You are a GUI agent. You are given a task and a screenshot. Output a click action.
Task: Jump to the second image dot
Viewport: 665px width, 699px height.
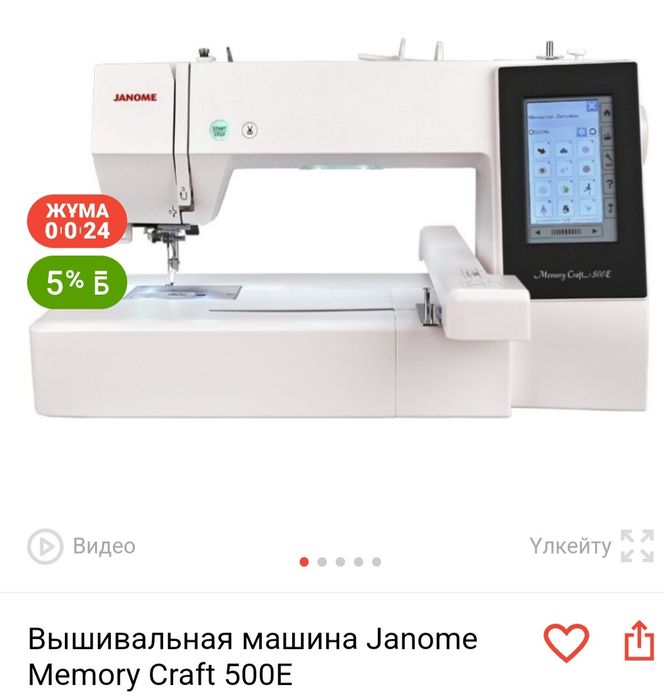[x=322, y=562]
